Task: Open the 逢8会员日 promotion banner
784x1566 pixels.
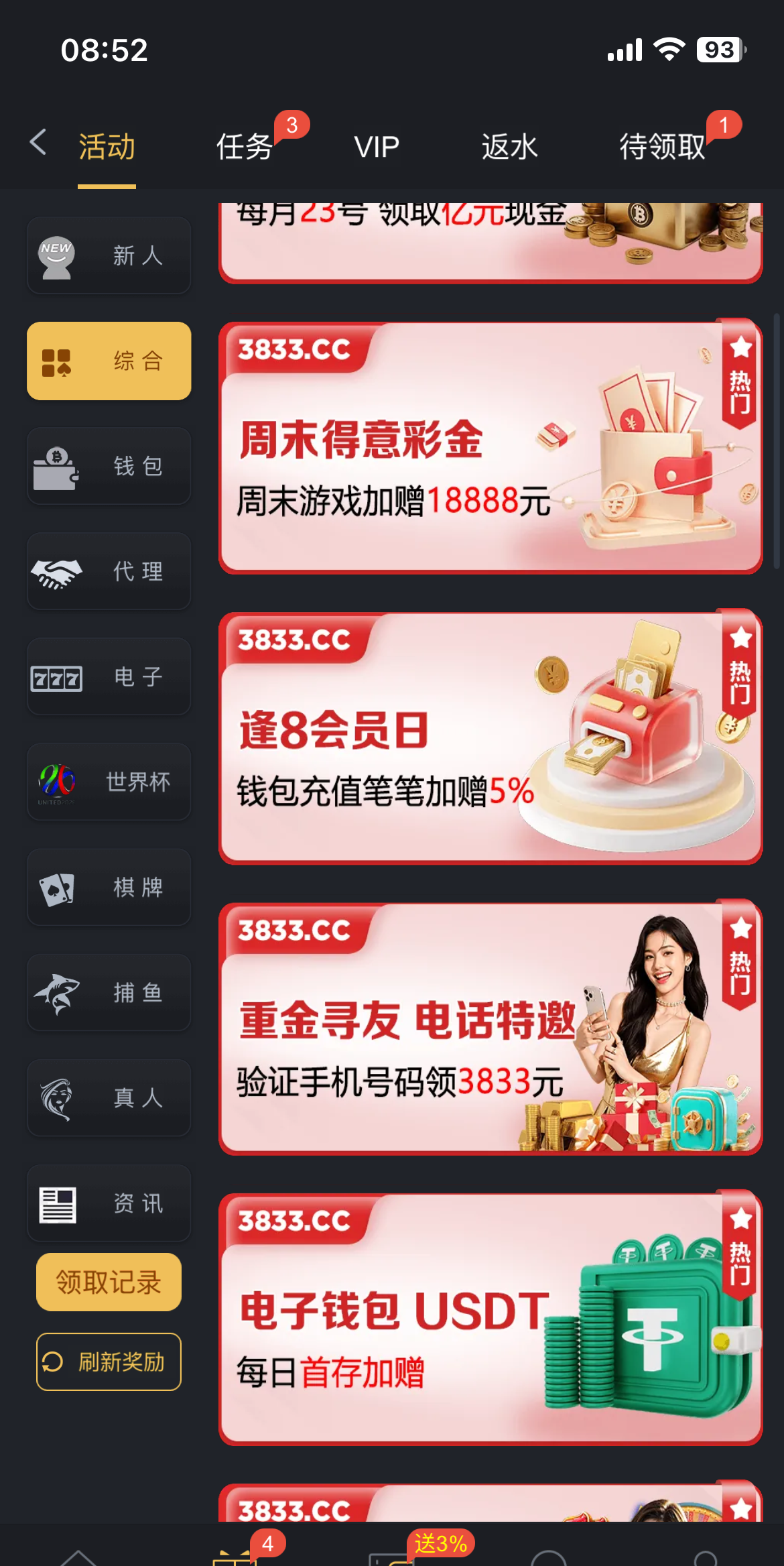Action: click(491, 738)
